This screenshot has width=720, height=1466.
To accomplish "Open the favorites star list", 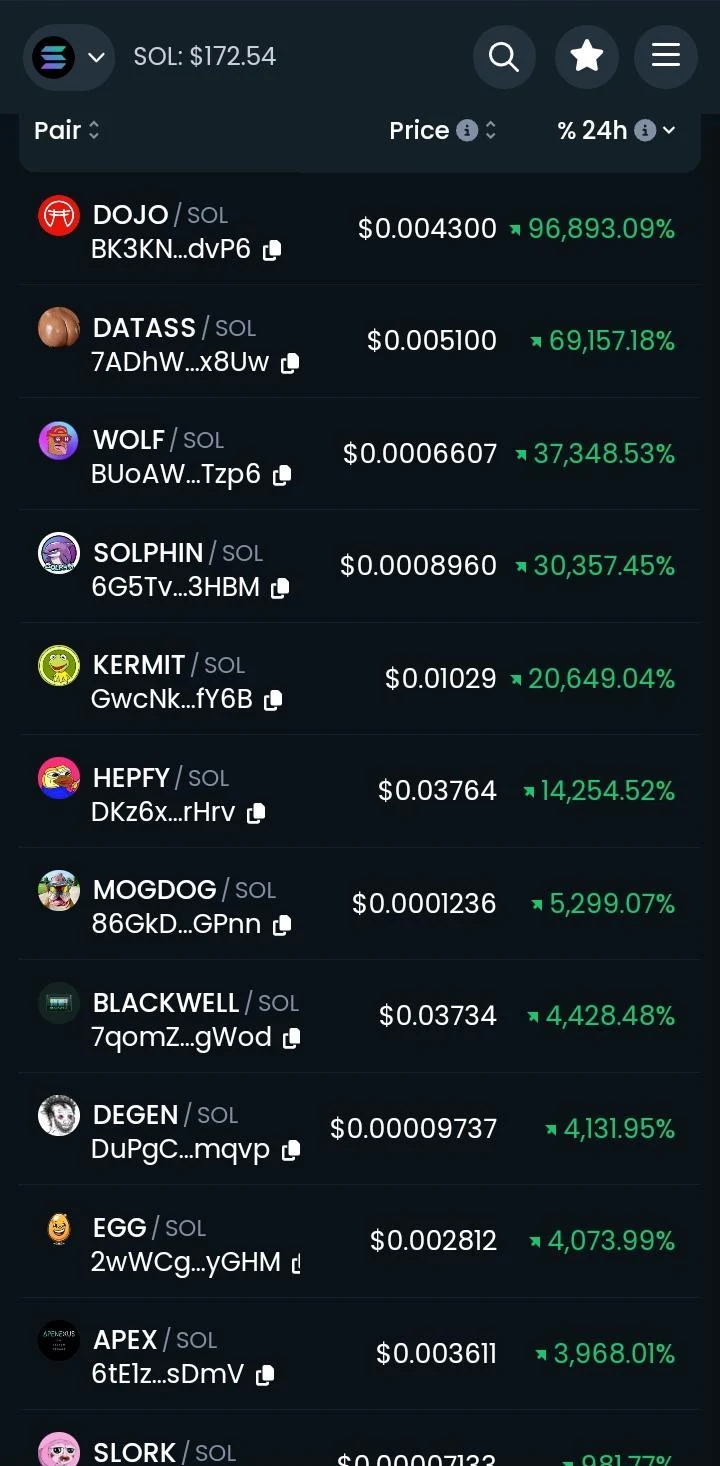I will click(x=587, y=57).
